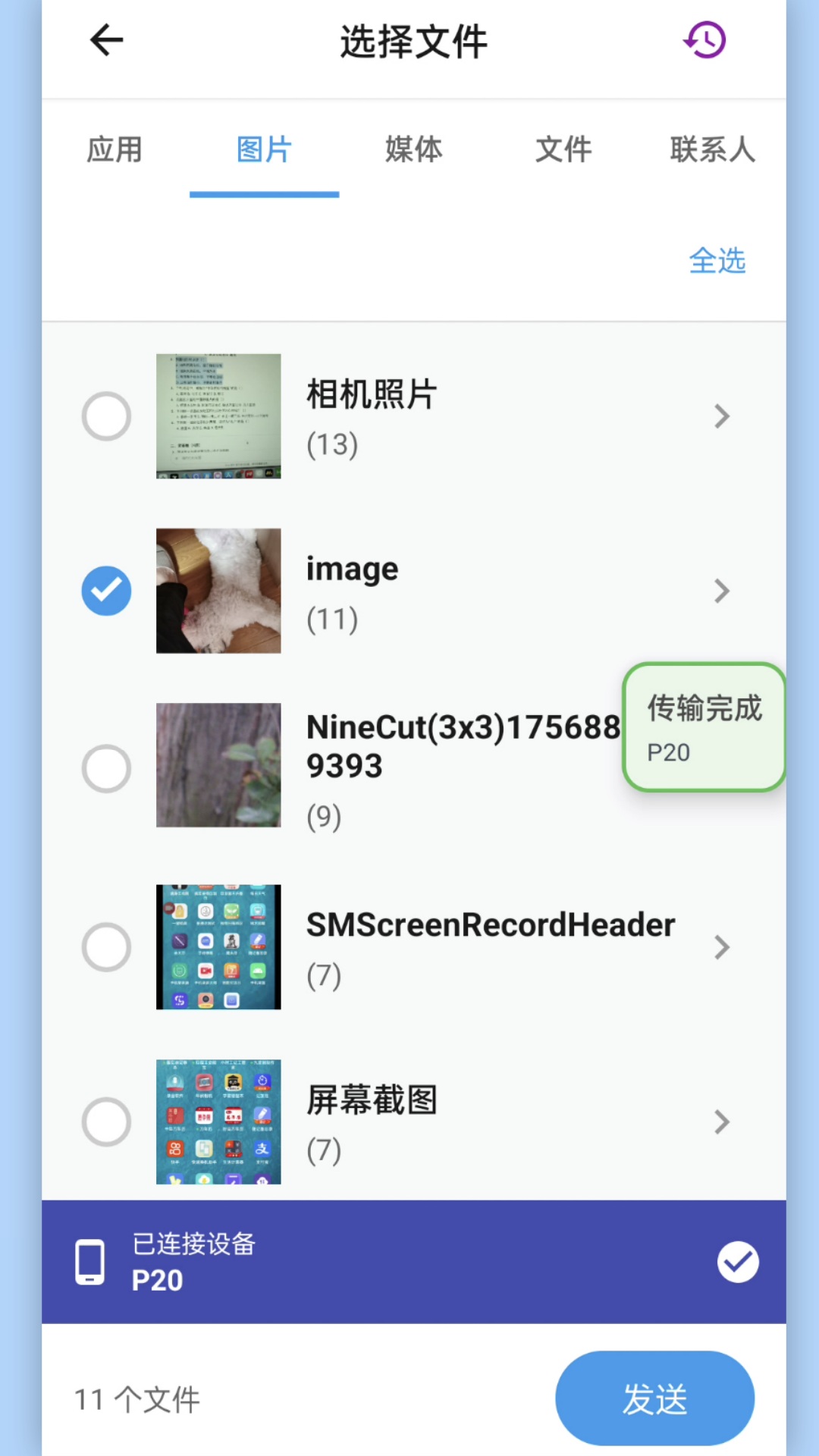This screenshot has width=819, height=1456.
Task: Expand 相机照片 using its chevron
Action: click(x=720, y=416)
